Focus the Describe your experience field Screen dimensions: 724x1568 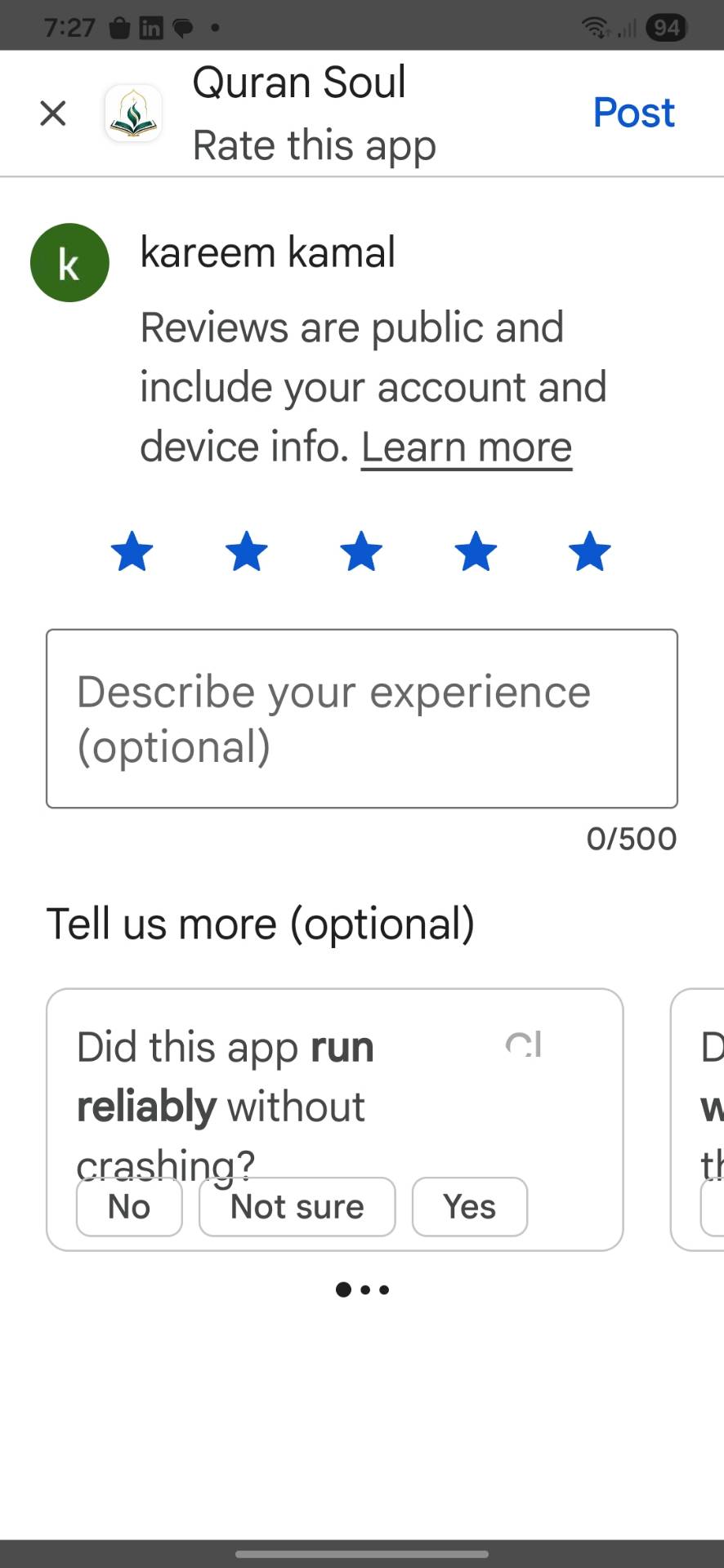pyautogui.click(x=362, y=719)
